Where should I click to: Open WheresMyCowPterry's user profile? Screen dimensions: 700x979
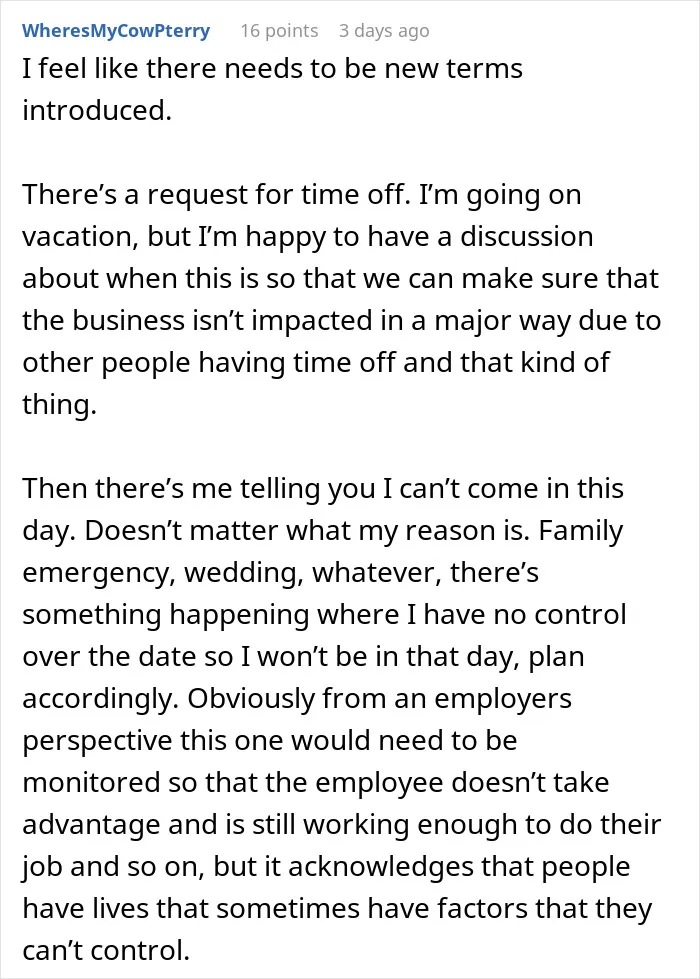[116, 31]
